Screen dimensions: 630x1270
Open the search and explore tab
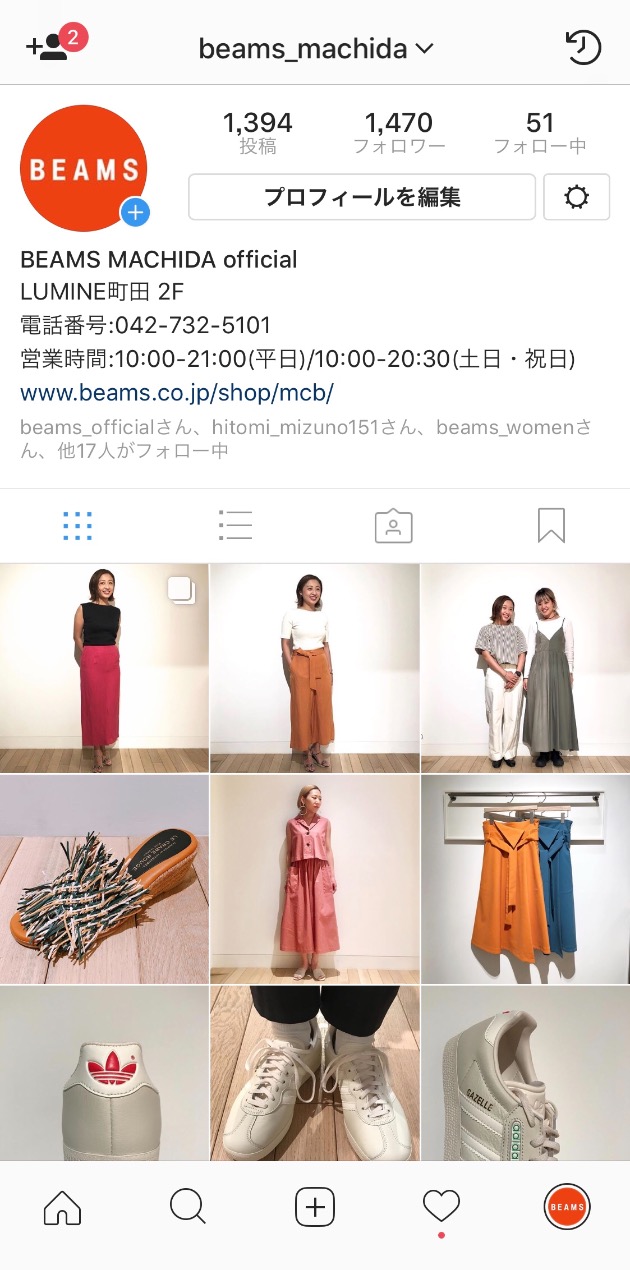188,1208
